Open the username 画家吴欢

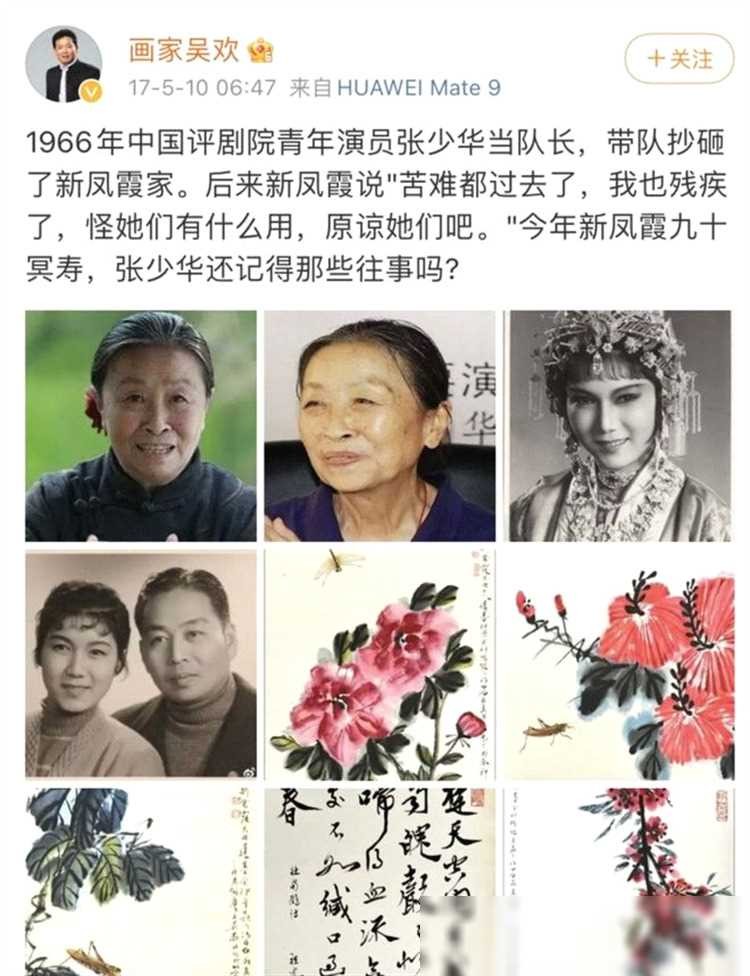point(187,49)
